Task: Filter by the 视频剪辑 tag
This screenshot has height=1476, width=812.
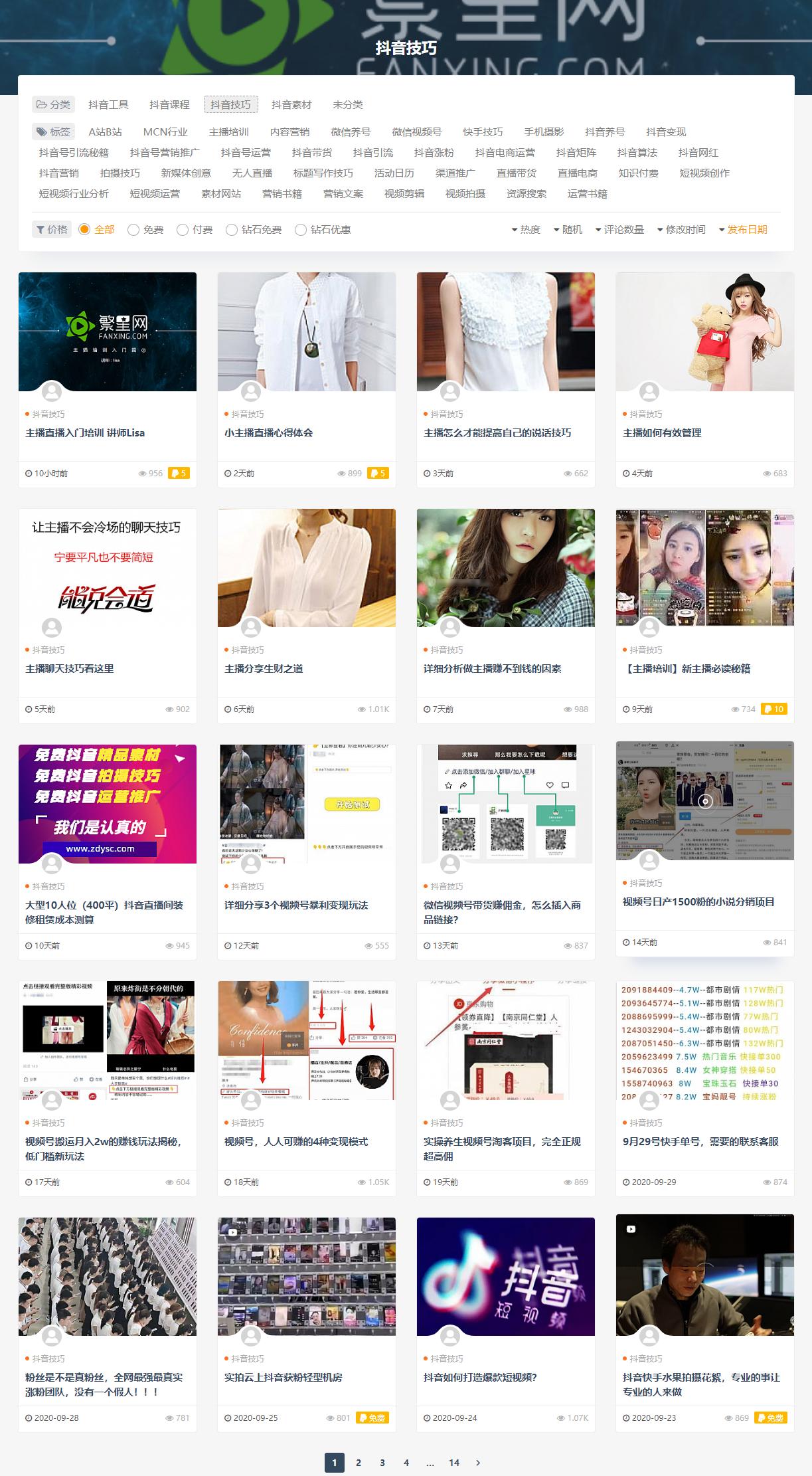Action: 404,194
